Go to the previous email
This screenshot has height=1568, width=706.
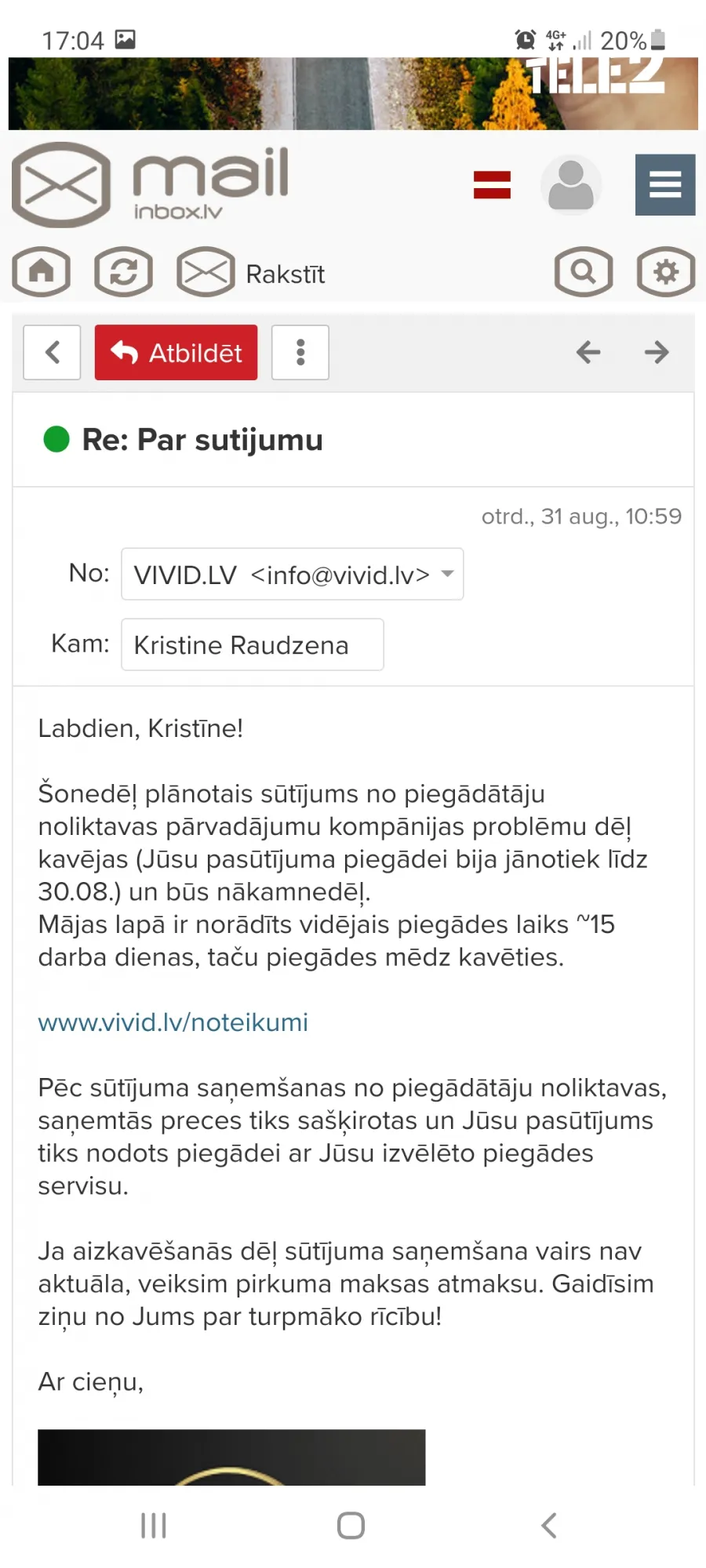point(588,352)
